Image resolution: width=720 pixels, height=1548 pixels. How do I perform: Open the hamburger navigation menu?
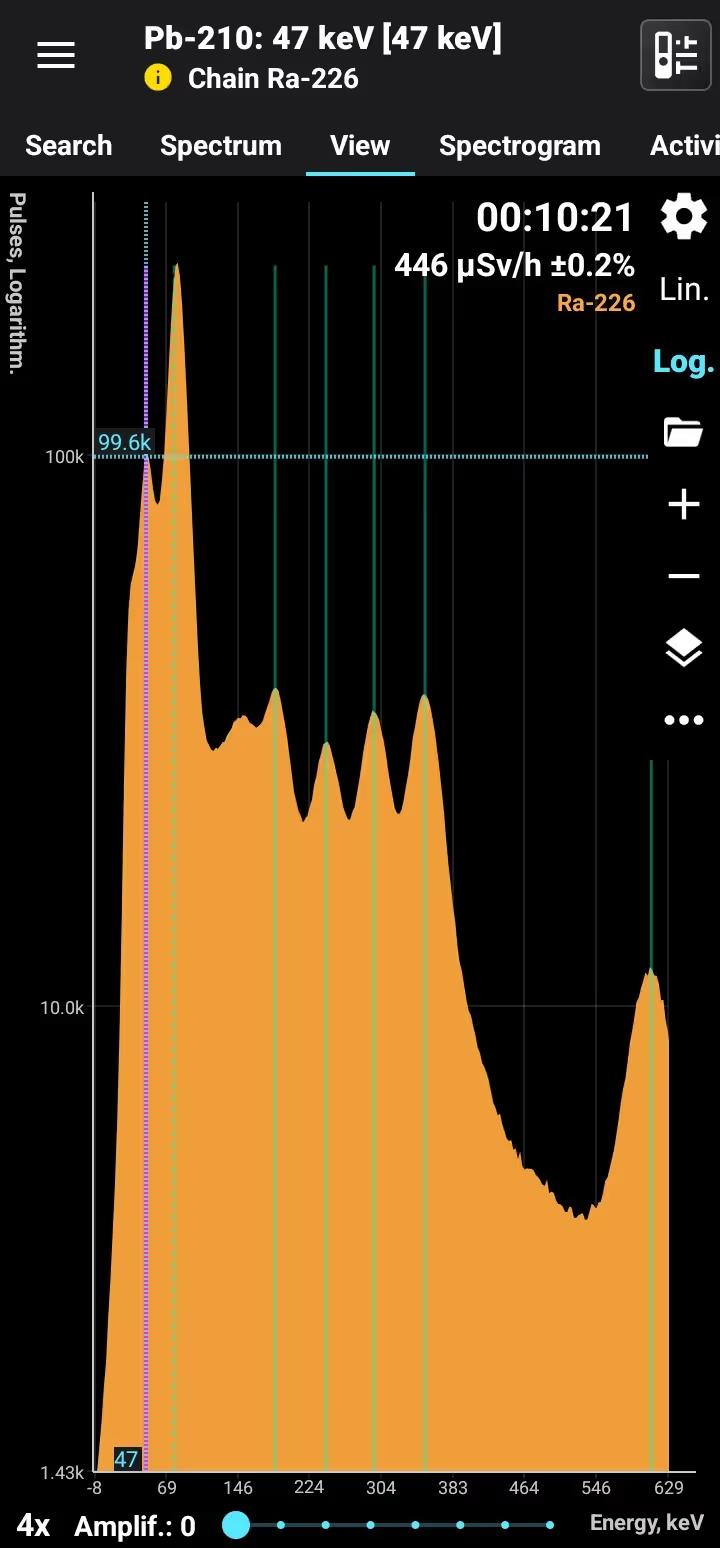(56, 56)
